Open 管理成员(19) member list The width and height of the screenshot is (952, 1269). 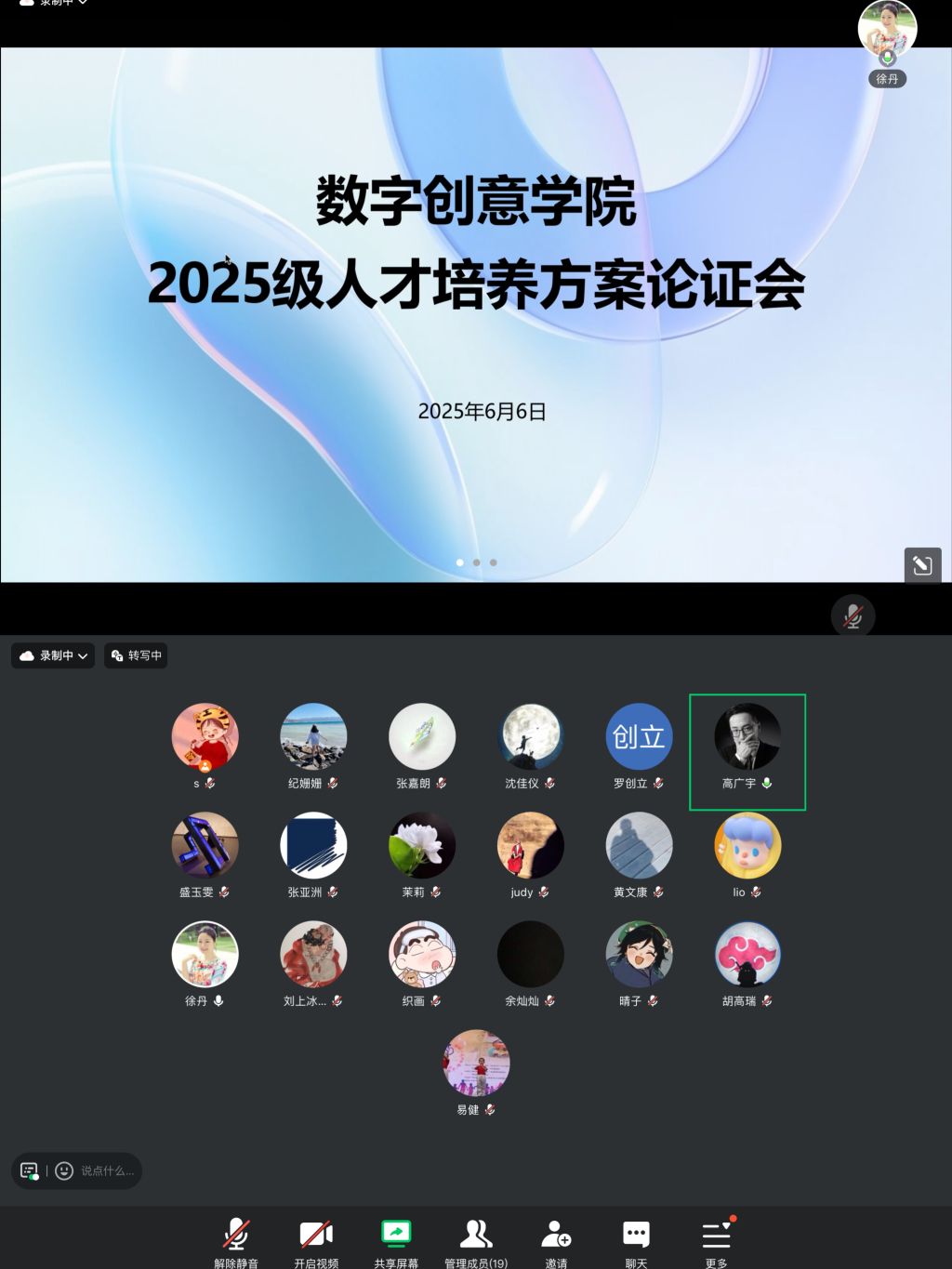476,1240
